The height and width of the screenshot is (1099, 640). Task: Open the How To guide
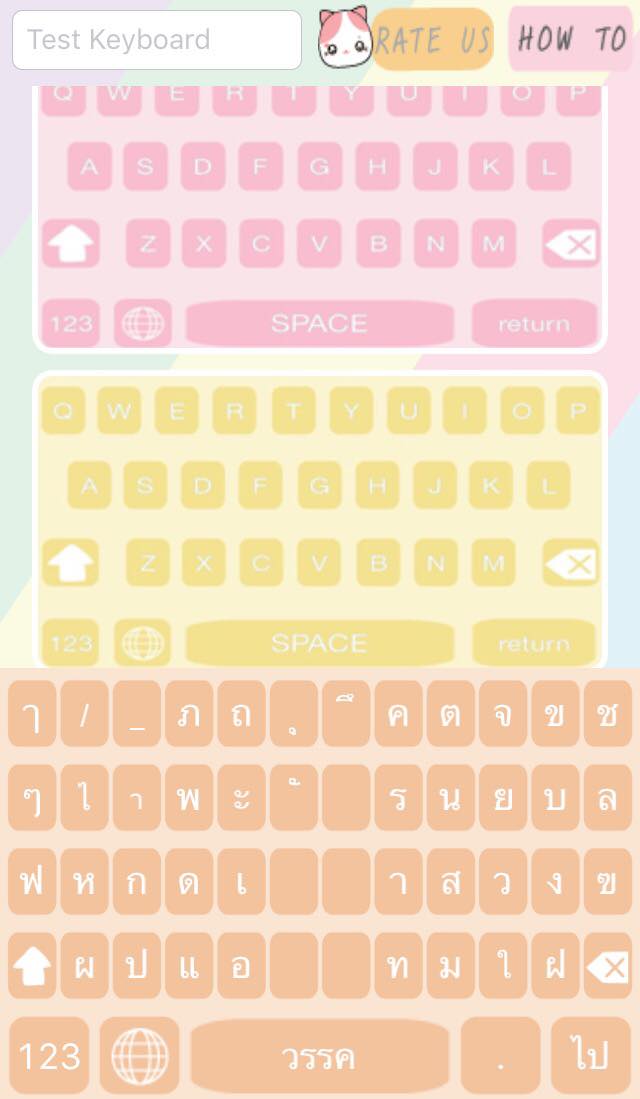click(570, 40)
